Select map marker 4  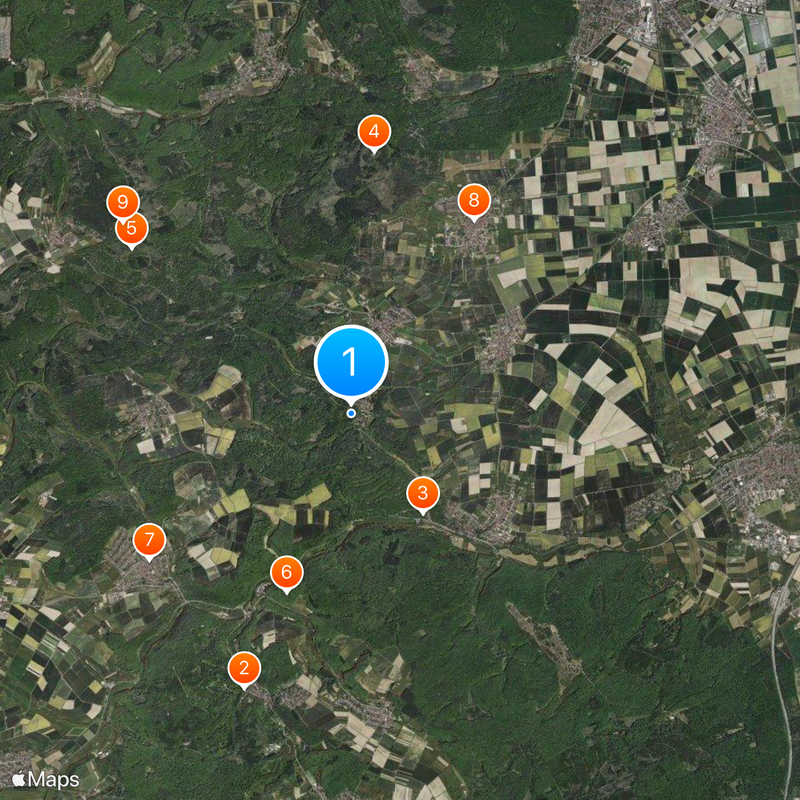coord(374,131)
